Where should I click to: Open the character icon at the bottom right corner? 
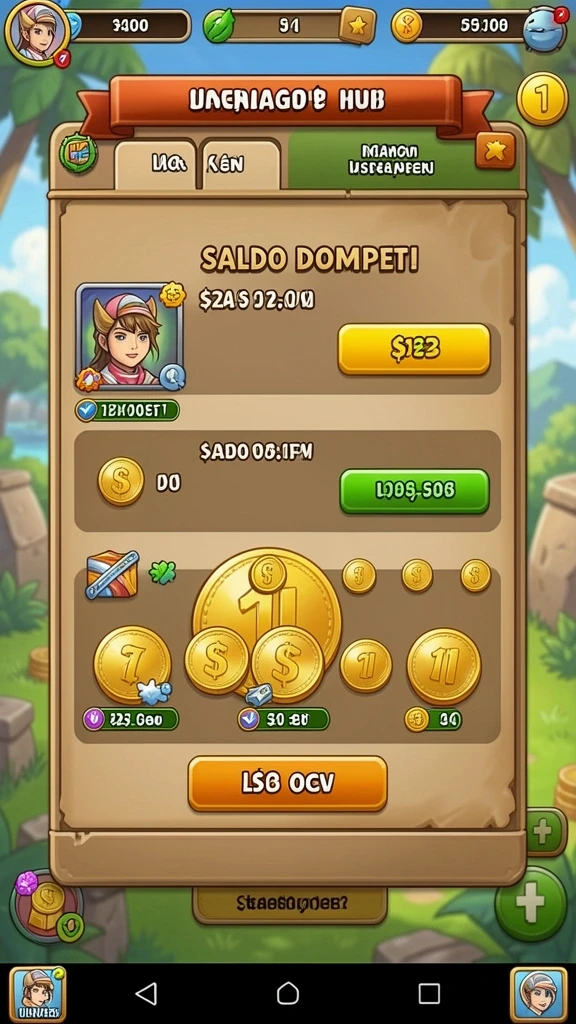coord(538,994)
